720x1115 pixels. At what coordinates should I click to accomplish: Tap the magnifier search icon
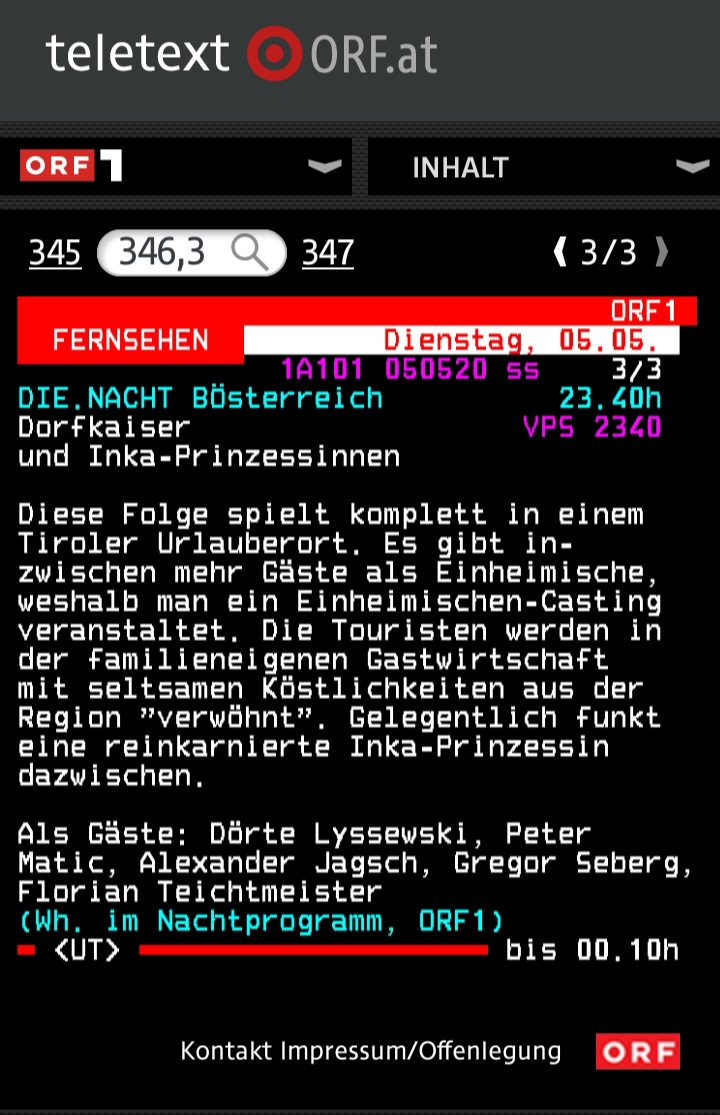pyautogui.click(x=250, y=253)
